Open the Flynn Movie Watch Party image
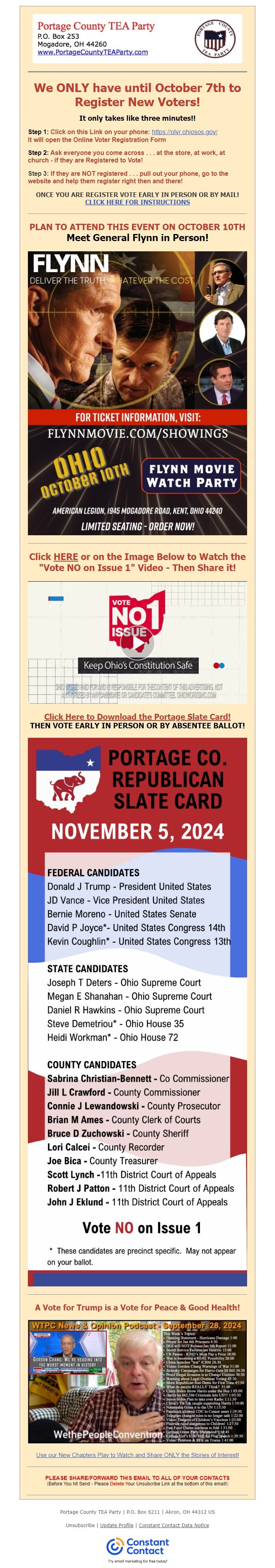Viewport: 275px width, 1568px height. pos(137,392)
